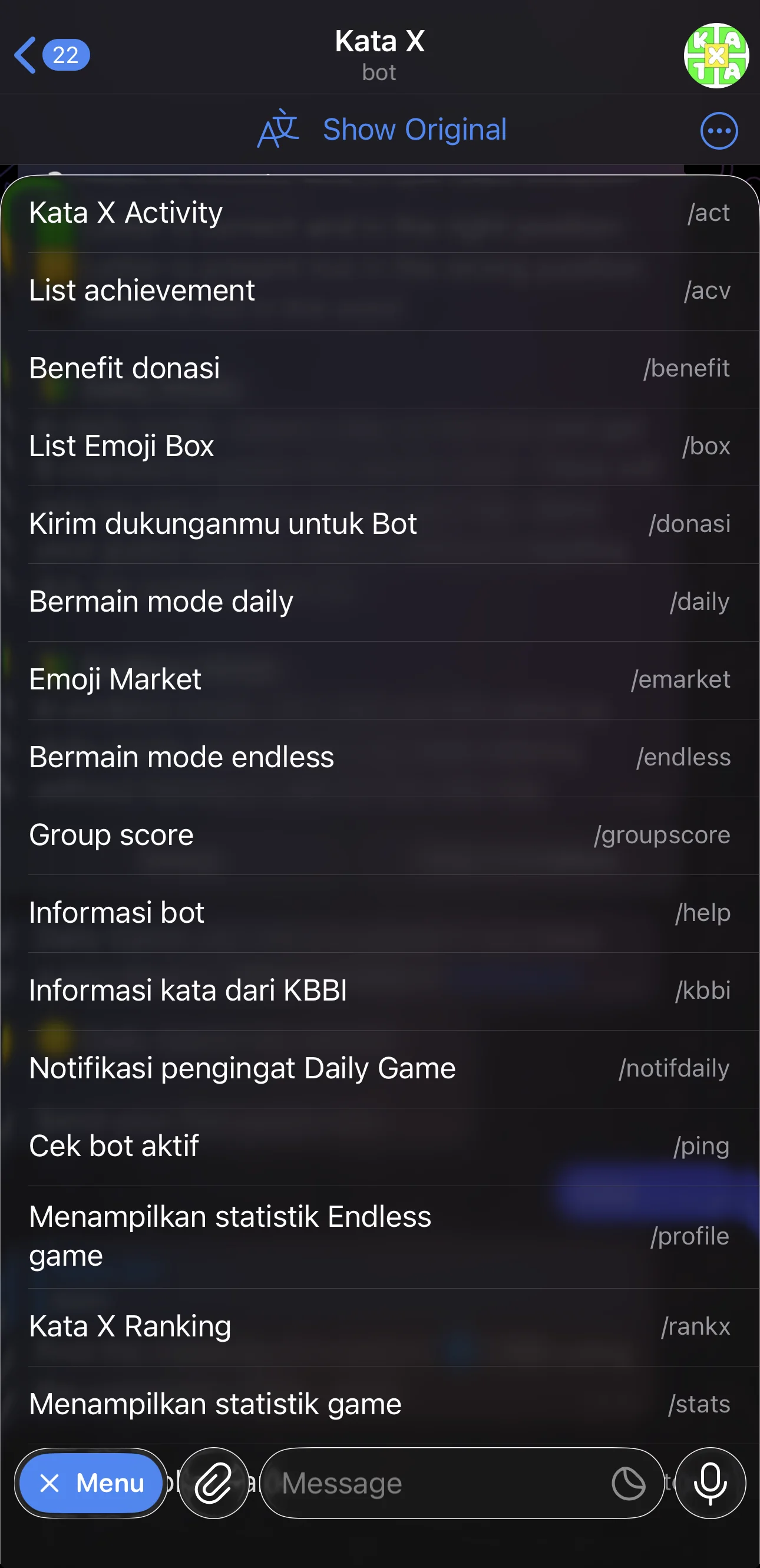Select Kirim dukunganmu untuk Bot command
The image size is (760, 1568).
(x=379, y=524)
